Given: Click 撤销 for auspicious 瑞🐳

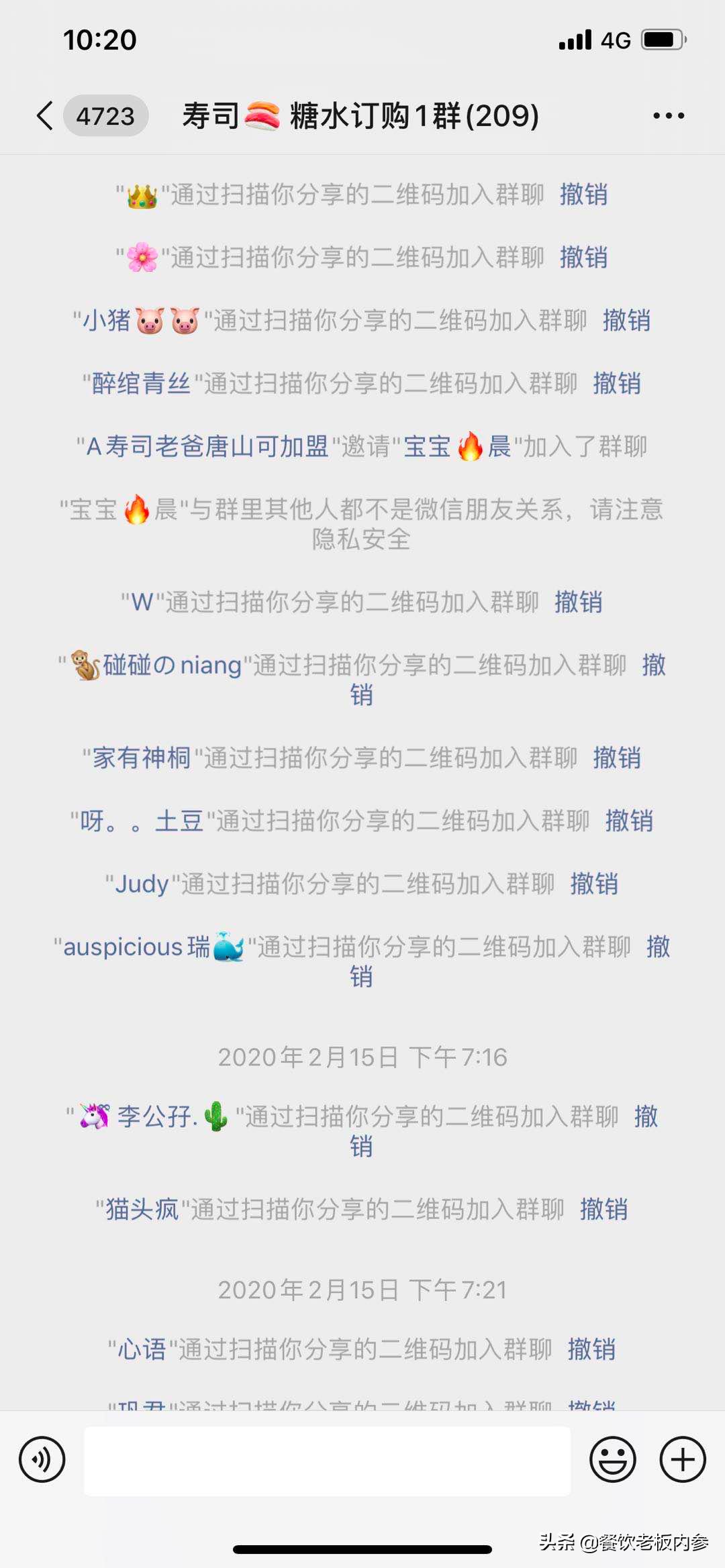Looking at the screenshot, I should click(658, 948).
